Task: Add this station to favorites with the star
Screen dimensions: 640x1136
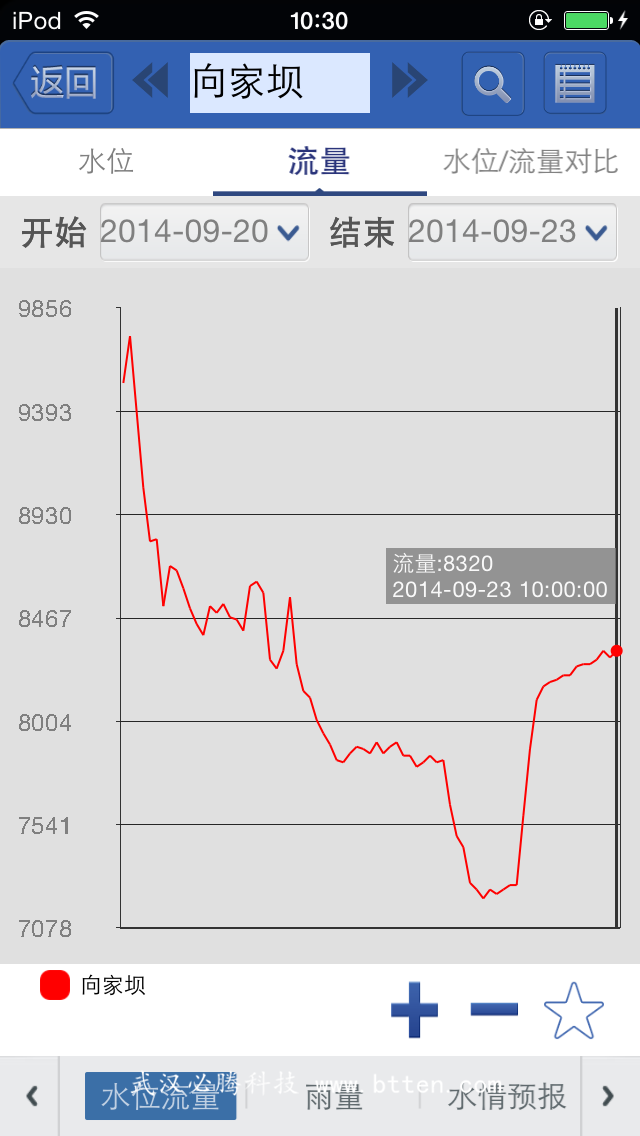Action: tap(573, 1011)
